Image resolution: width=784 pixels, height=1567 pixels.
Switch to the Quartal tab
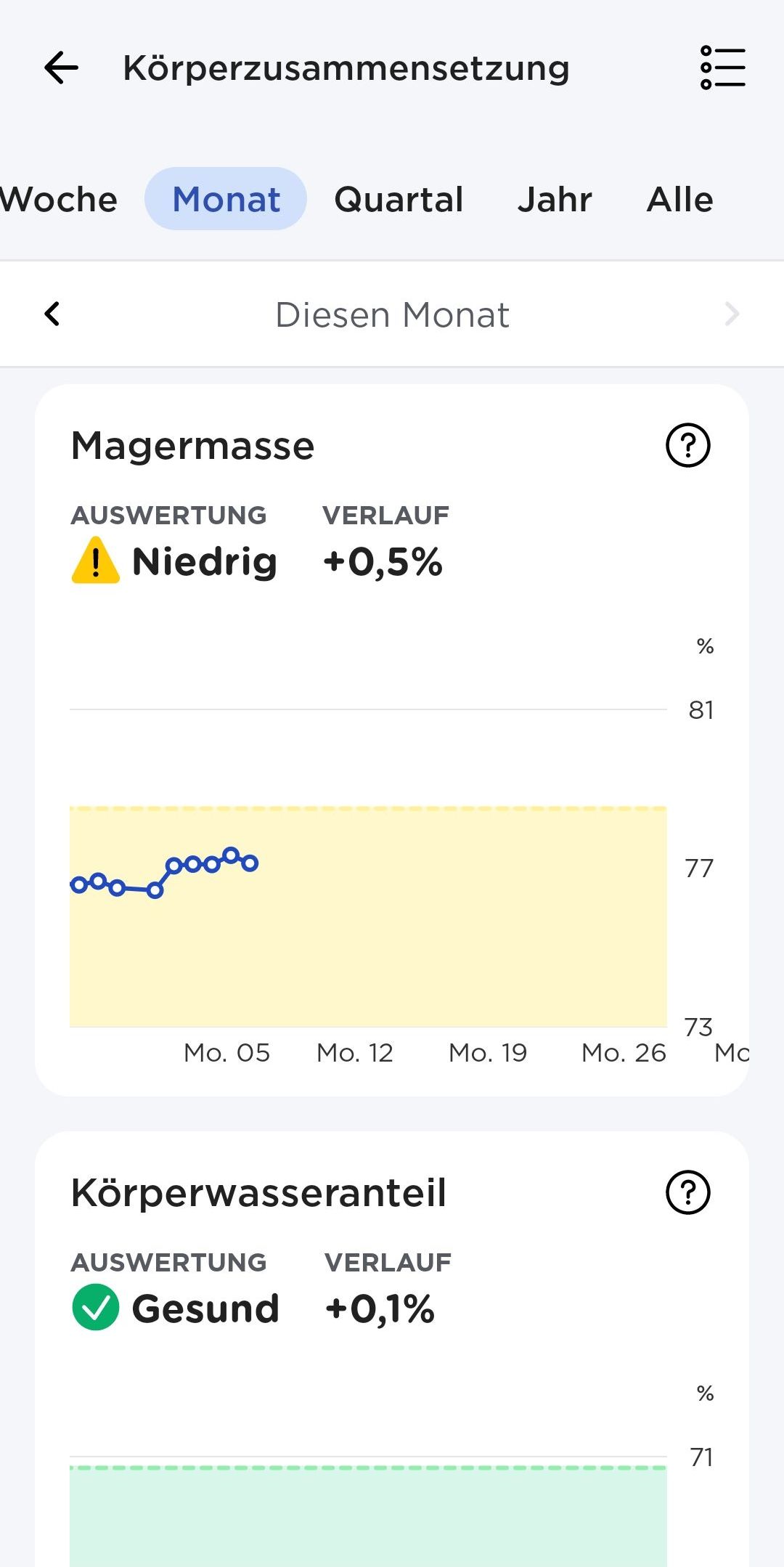[399, 199]
